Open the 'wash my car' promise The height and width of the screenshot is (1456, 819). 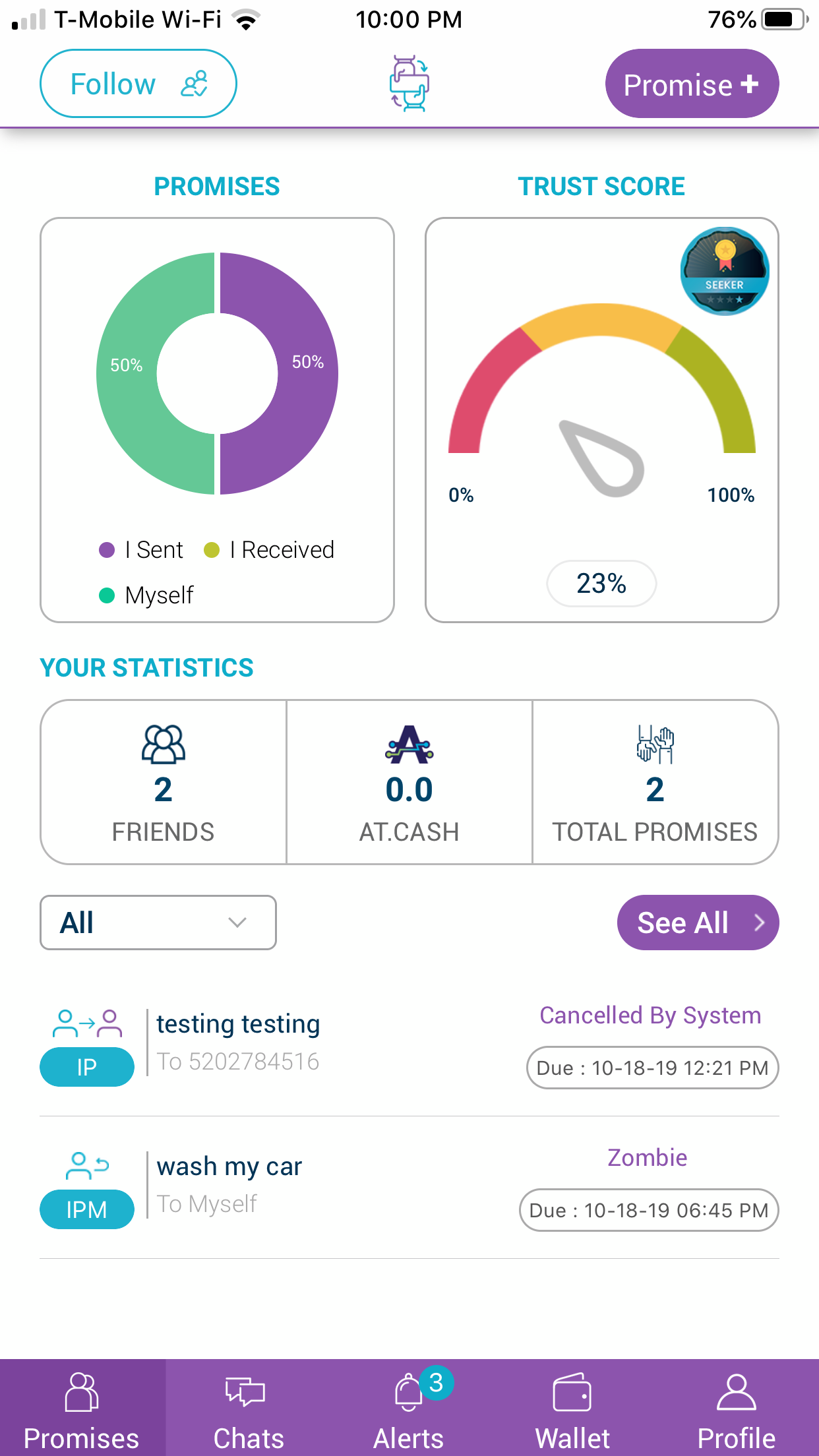click(x=409, y=1187)
